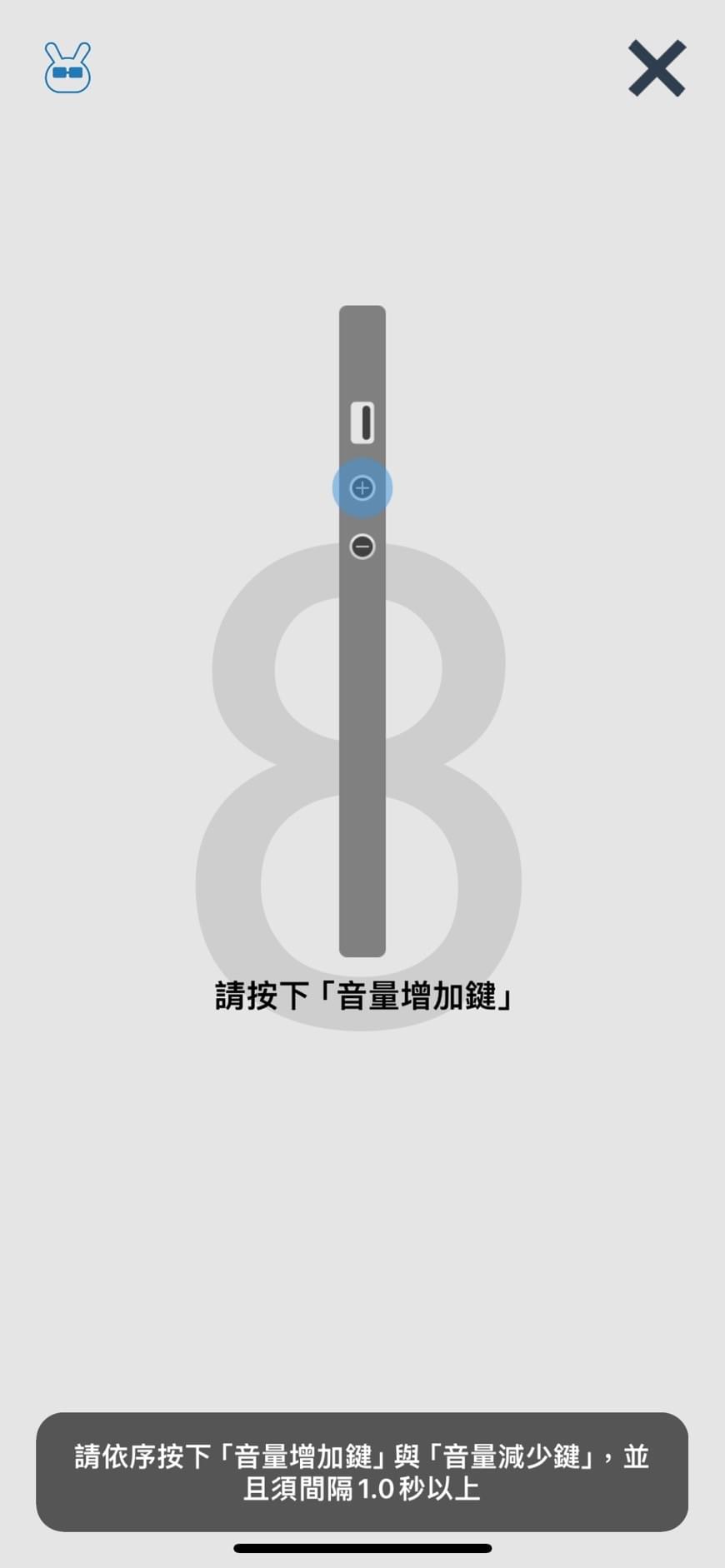Close the volume key test screen
The image size is (725, 1568).
pyautogui.click(x=657, y=68)
